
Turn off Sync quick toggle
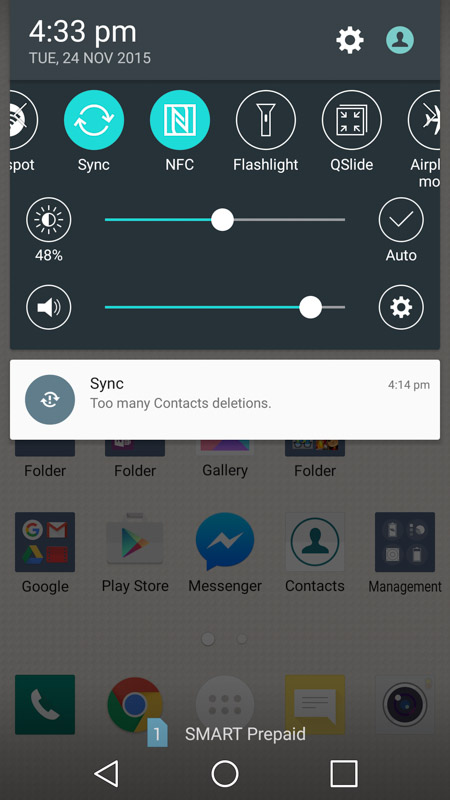(x=94, y=120)
